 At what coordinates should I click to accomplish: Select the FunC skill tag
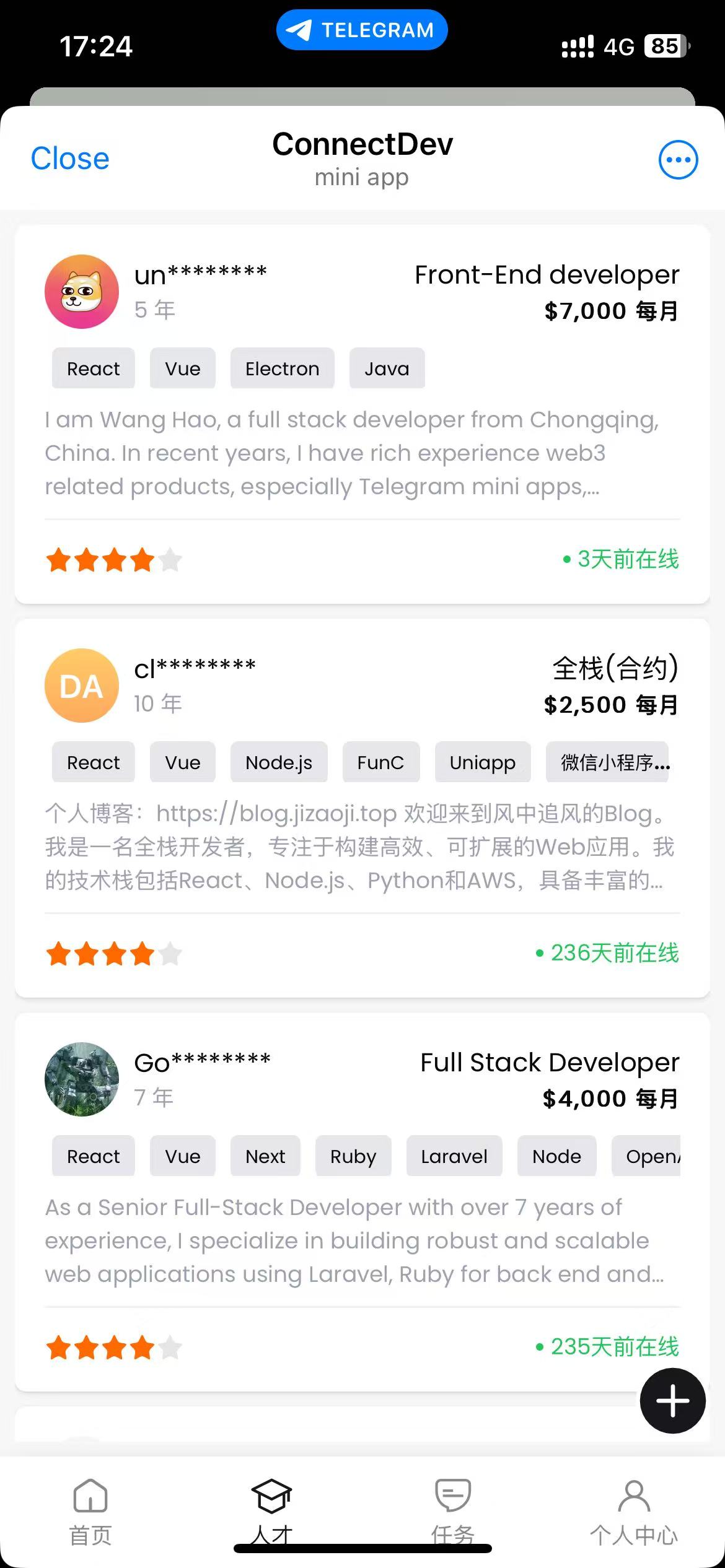380,762
